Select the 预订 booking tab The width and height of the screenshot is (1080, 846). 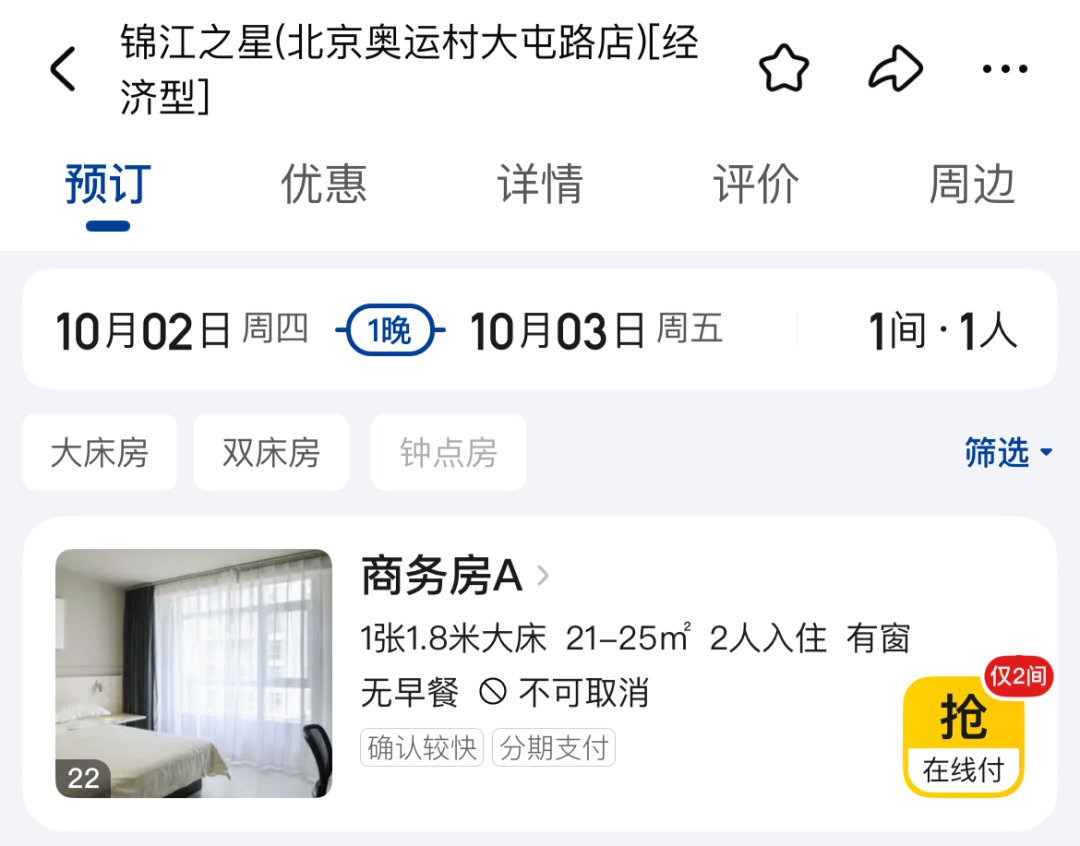coord(108,185)
